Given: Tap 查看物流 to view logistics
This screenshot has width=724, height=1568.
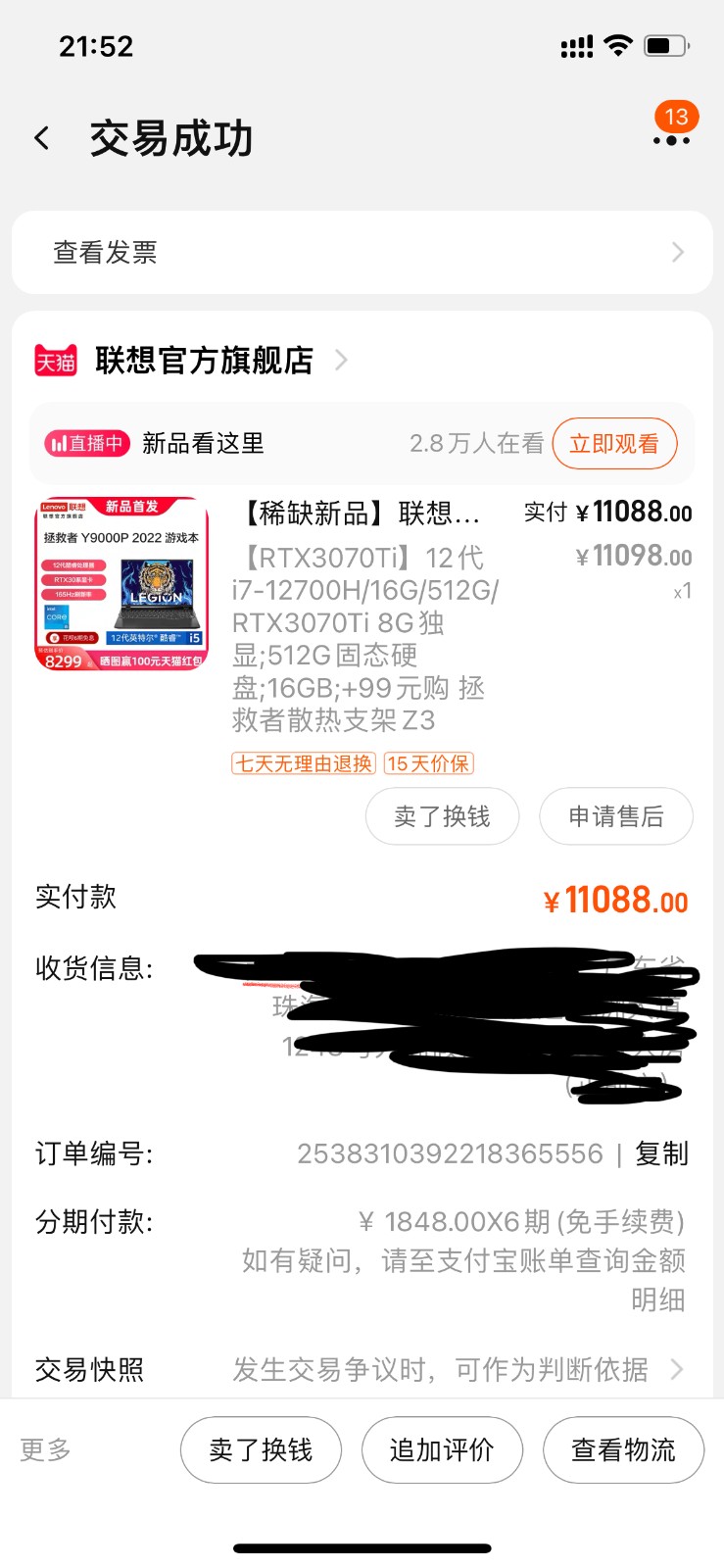Looking at the screenshot, I should (x=623, y=1449).
